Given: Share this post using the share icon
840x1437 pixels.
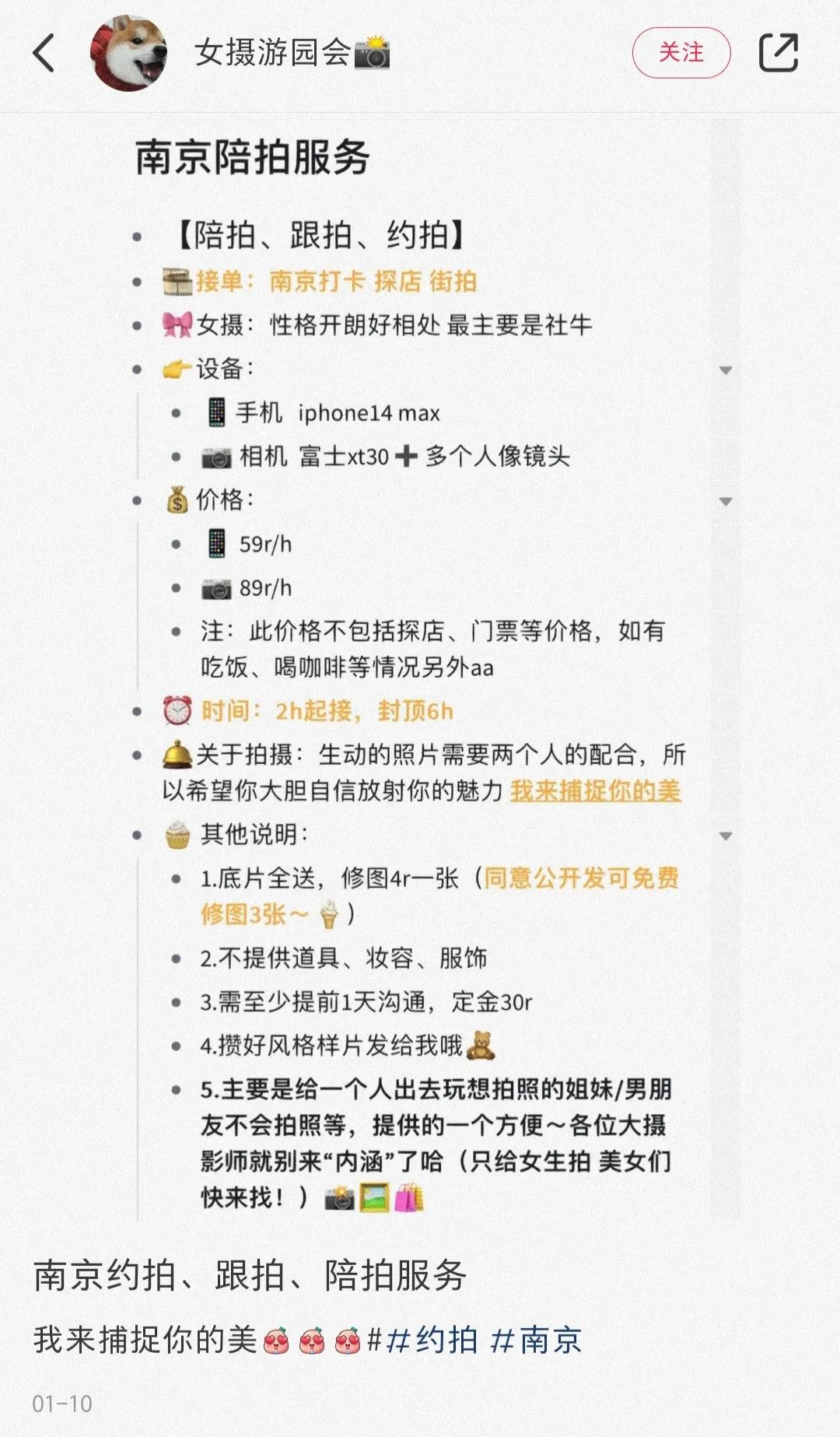Looking at the screenshot, I should click(779, 53).
